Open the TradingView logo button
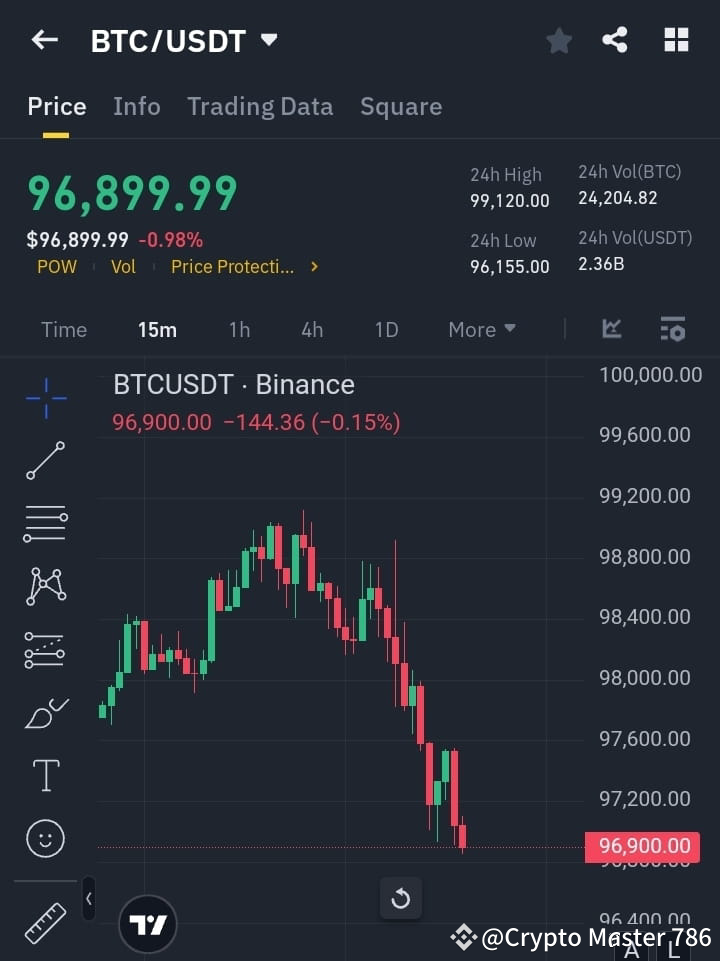Viewport: 720px width, 961px height. (148, 923)
